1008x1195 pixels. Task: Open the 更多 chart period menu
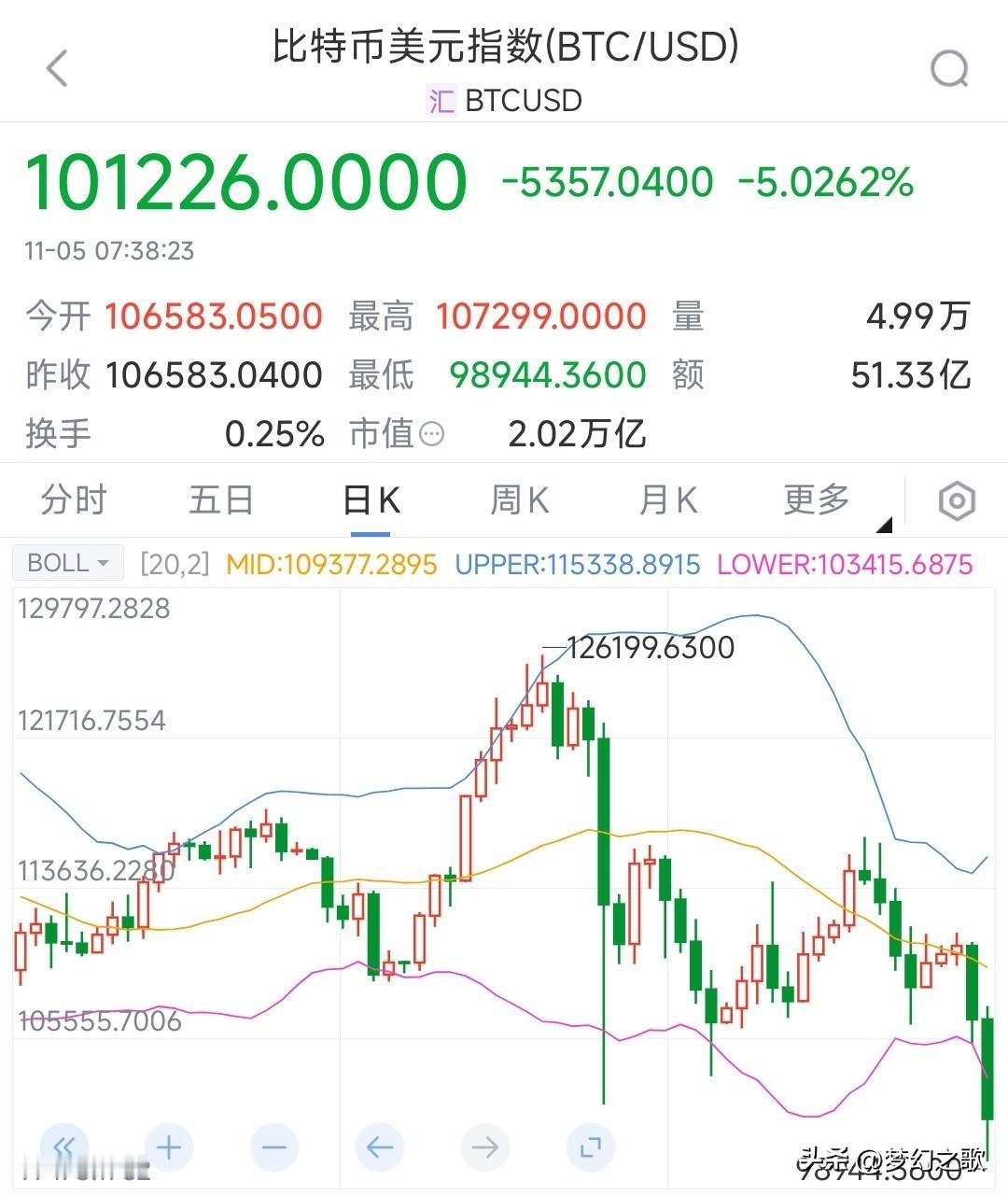(817, 500)
